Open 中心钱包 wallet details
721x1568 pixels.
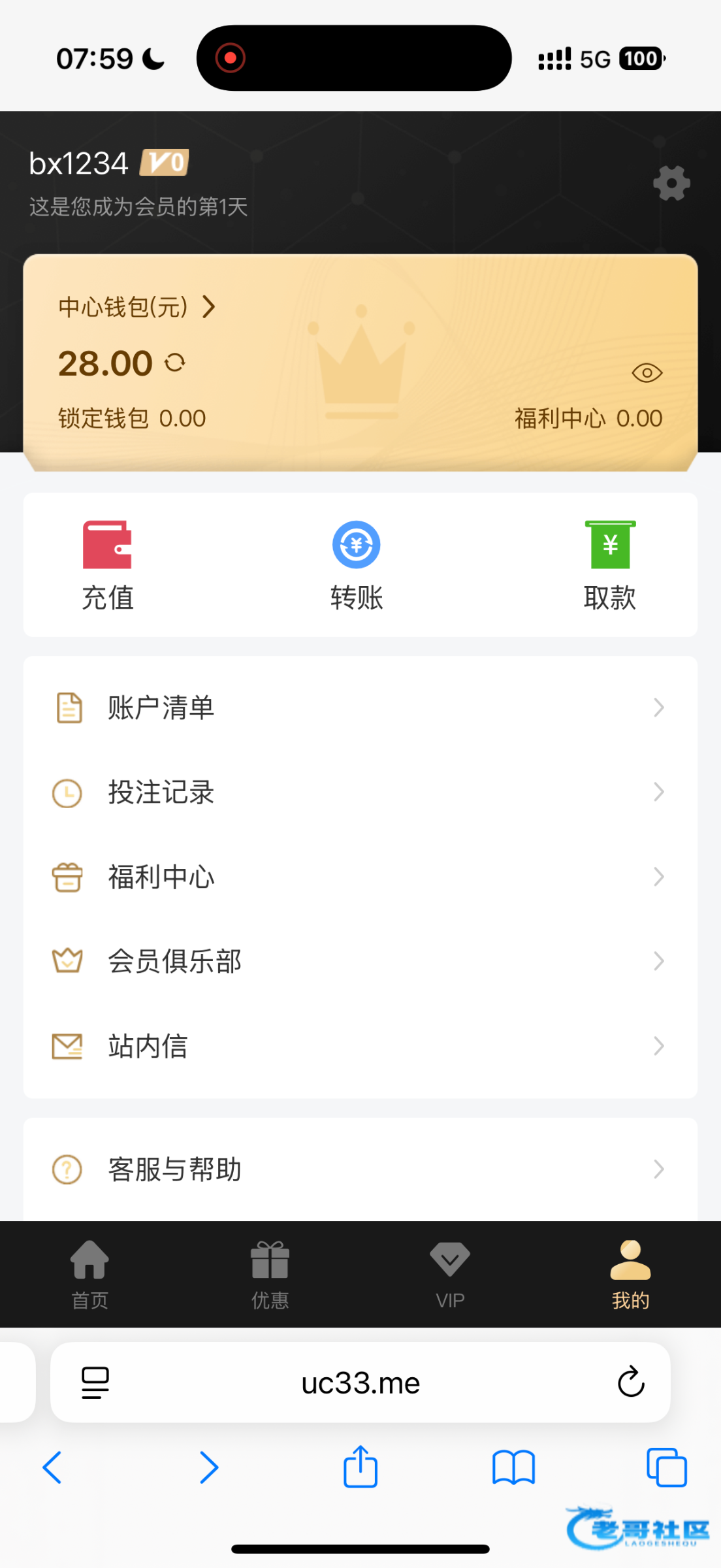(136, 306)
